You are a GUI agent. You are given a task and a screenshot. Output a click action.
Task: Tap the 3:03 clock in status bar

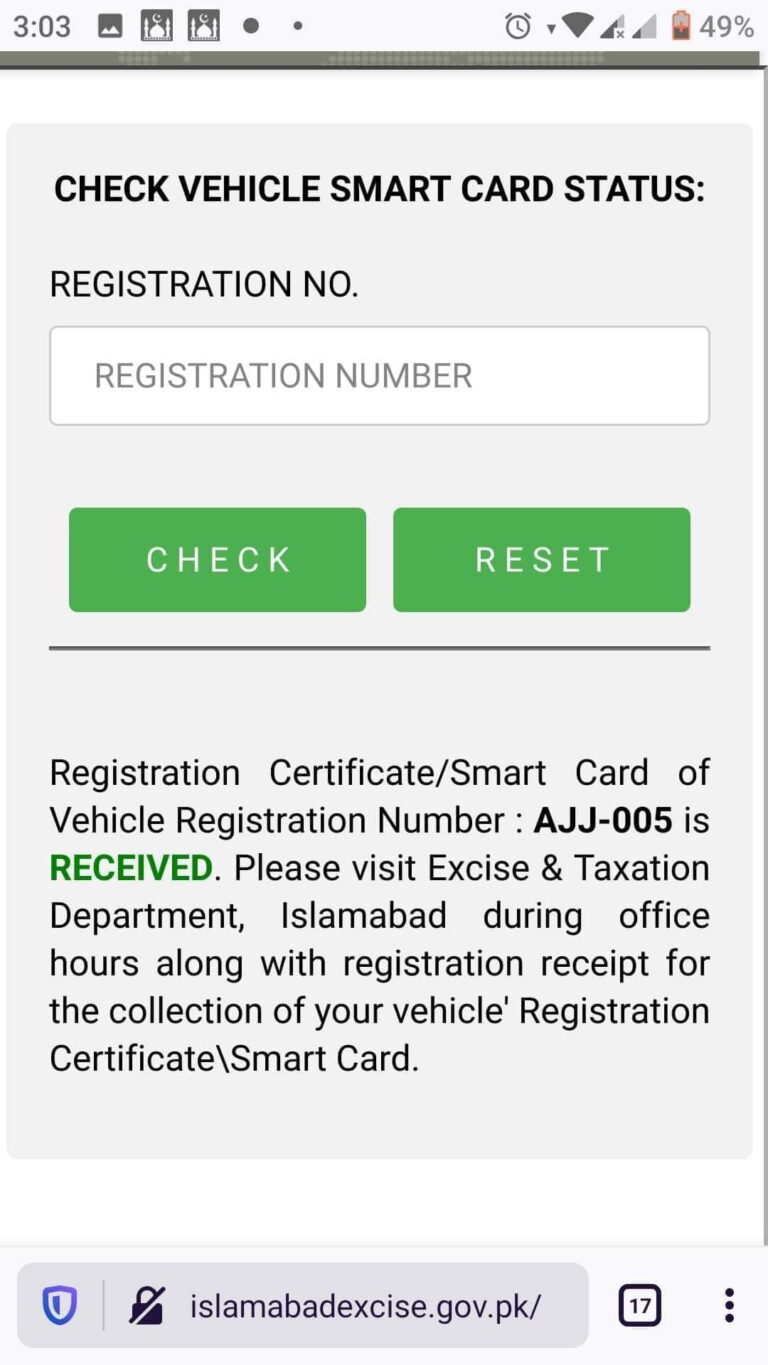[42, 26]
